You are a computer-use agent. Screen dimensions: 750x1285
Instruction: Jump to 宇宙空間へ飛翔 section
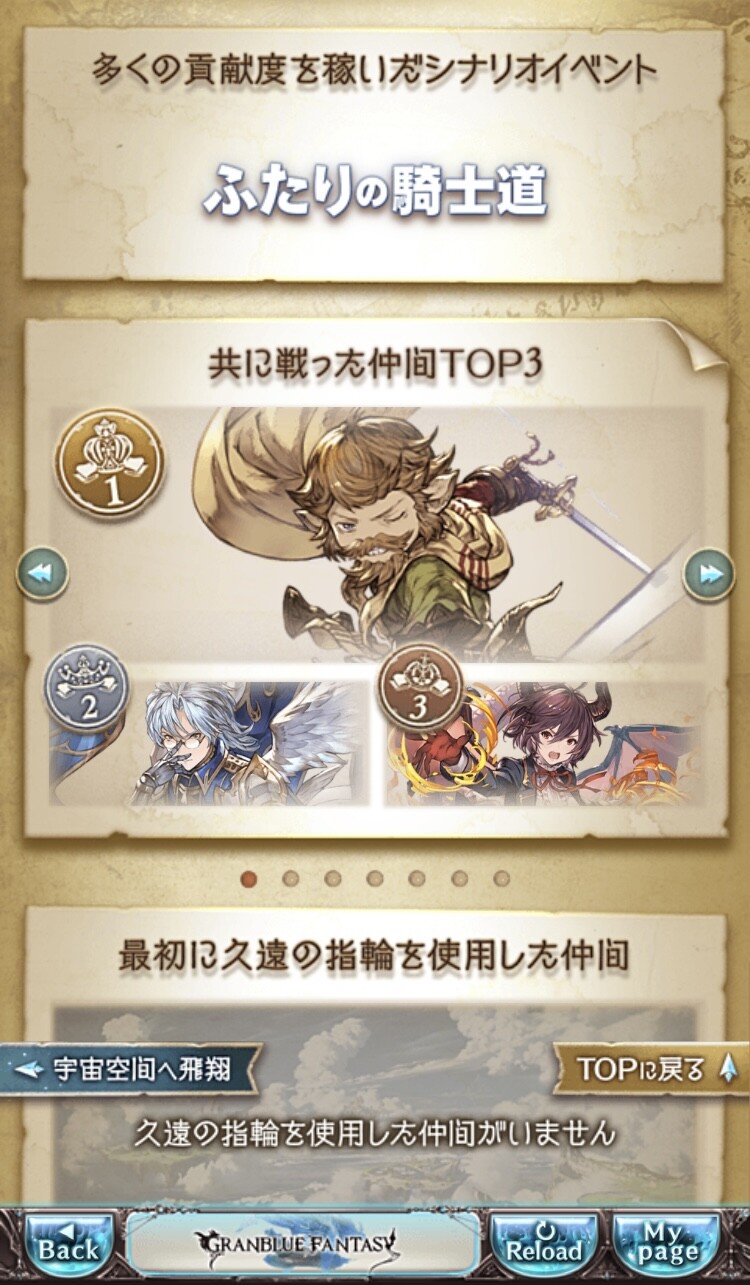131,1069
